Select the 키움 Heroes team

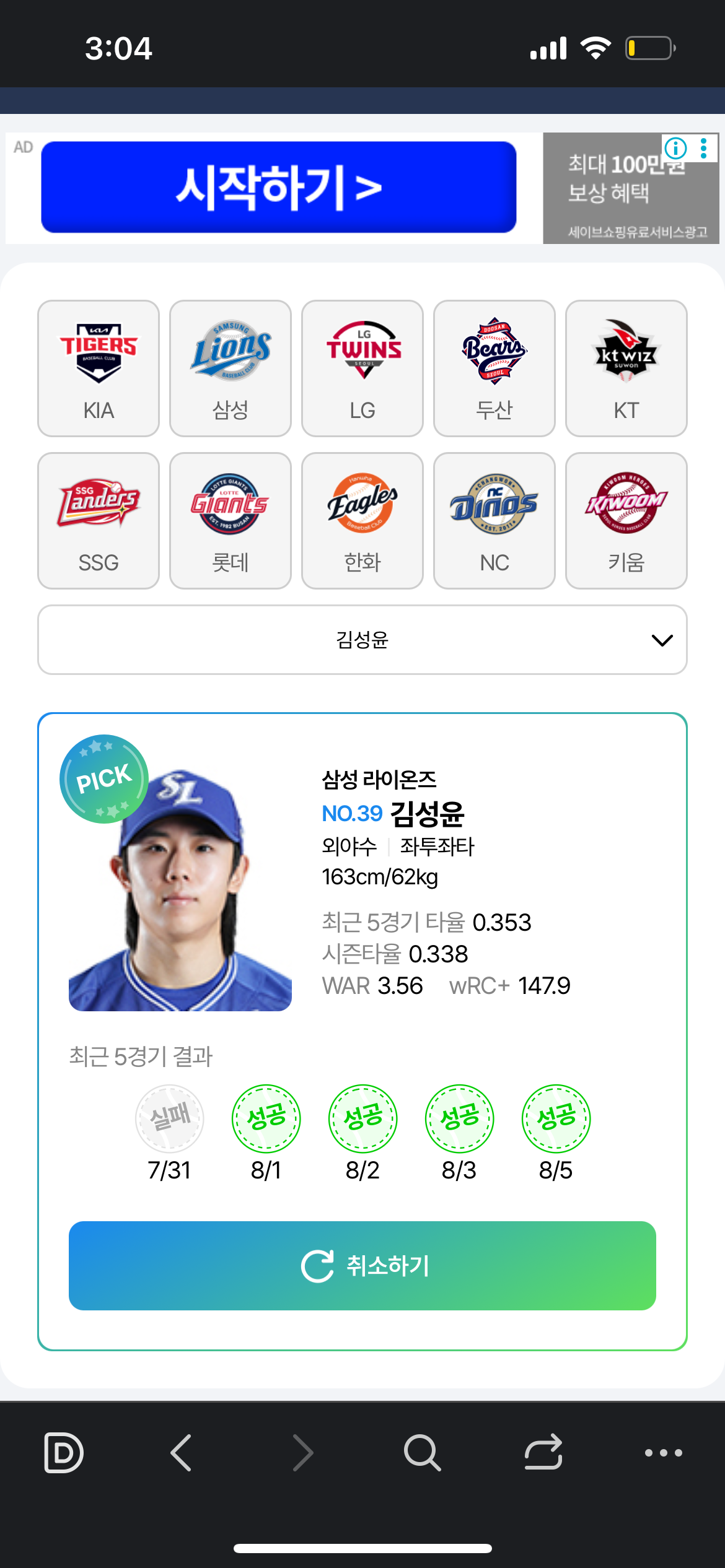626,521
